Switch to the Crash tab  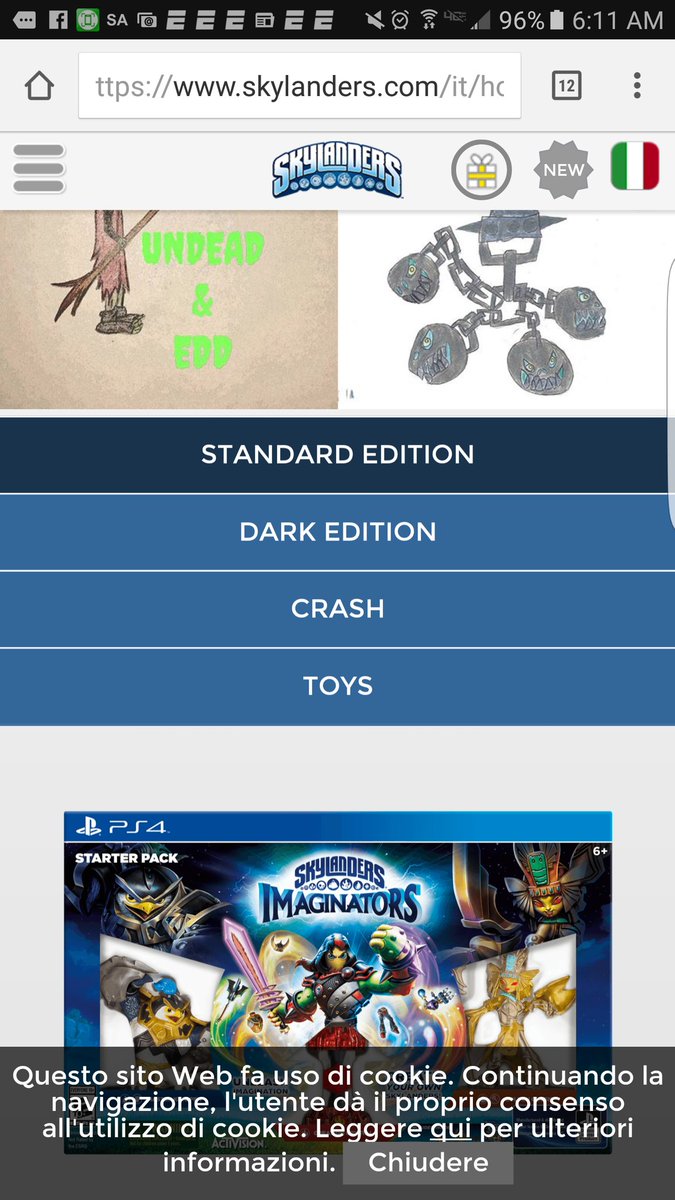337,609
